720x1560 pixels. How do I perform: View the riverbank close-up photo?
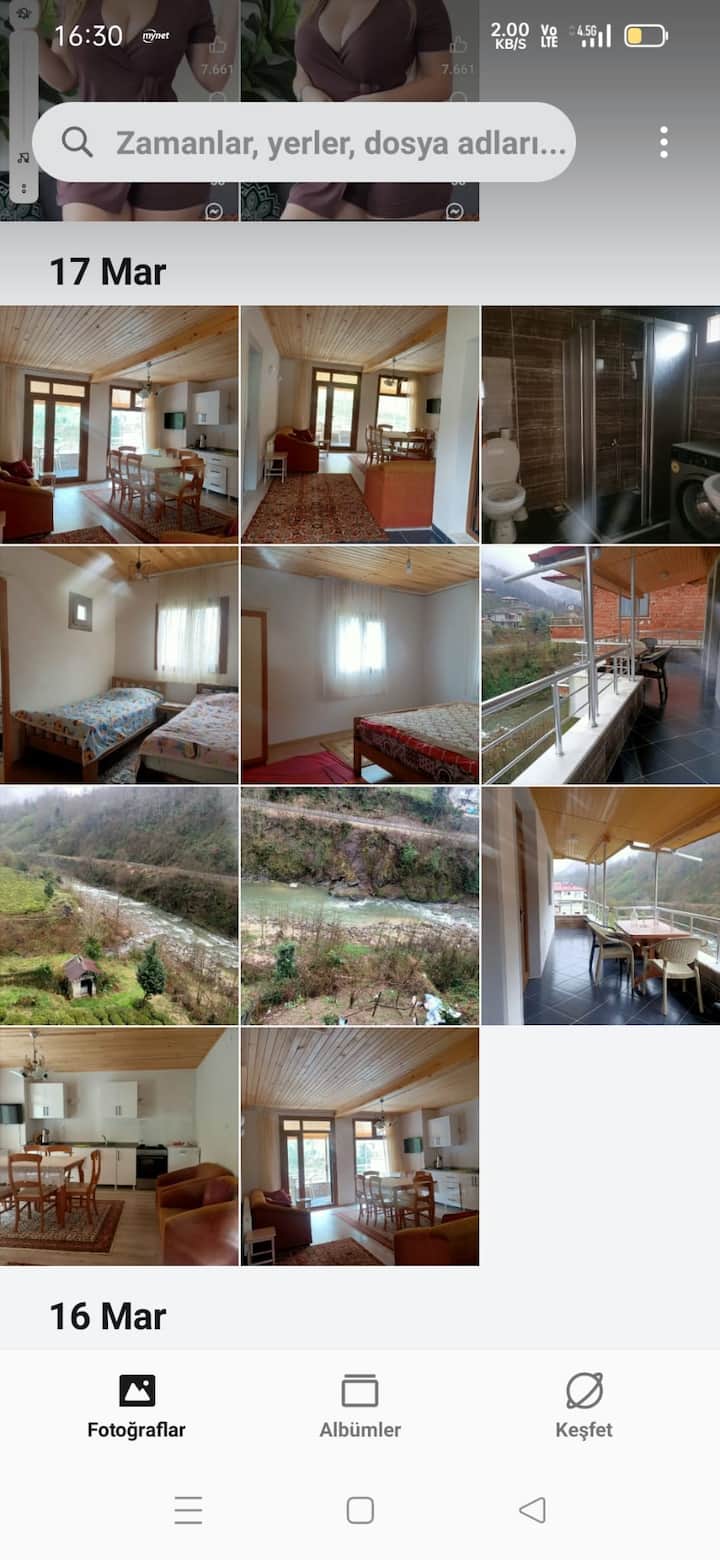360,905
